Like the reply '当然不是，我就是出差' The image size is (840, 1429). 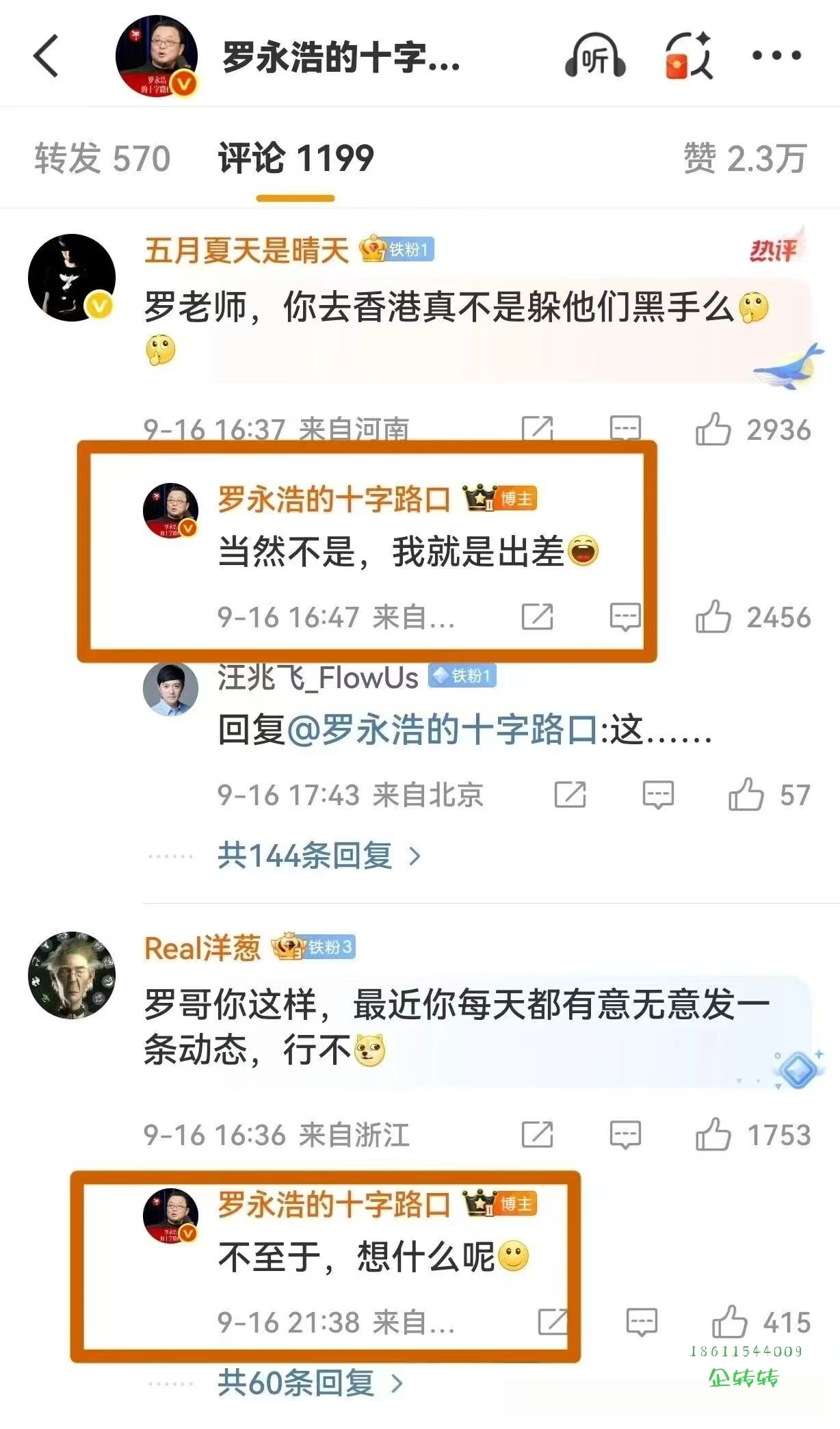pos(713,617)
